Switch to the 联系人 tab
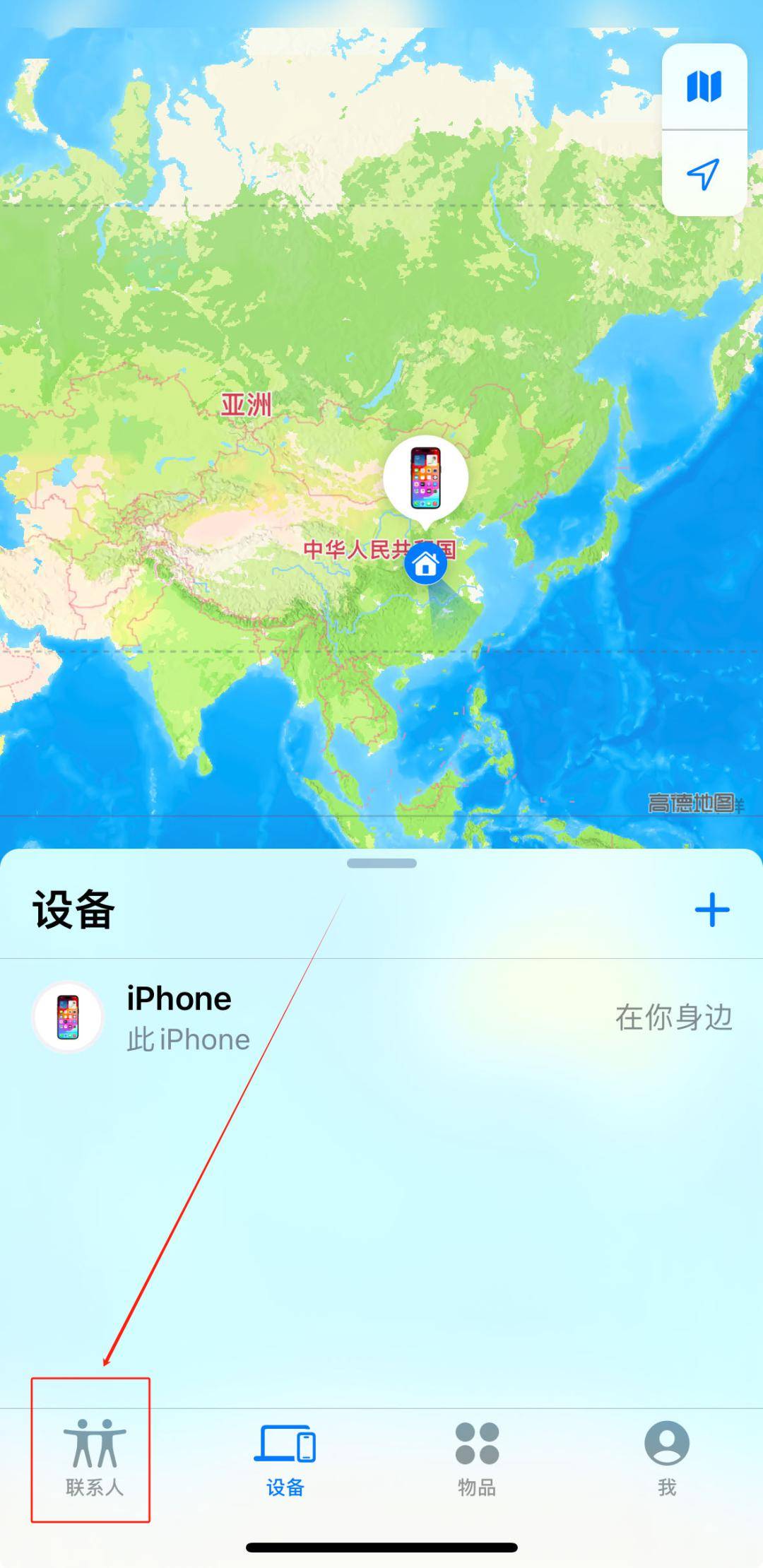The width and height of the screenshot is (763, 1568). coord(95,1457)
